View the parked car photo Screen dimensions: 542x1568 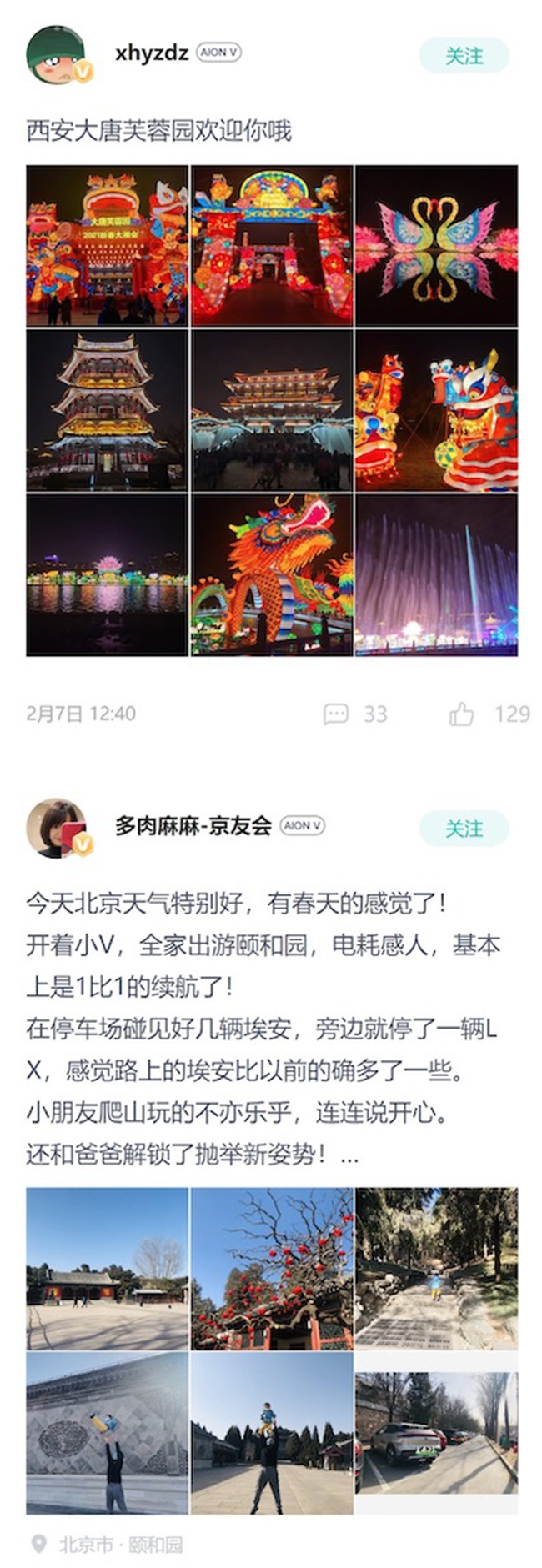click(436, 1433)
